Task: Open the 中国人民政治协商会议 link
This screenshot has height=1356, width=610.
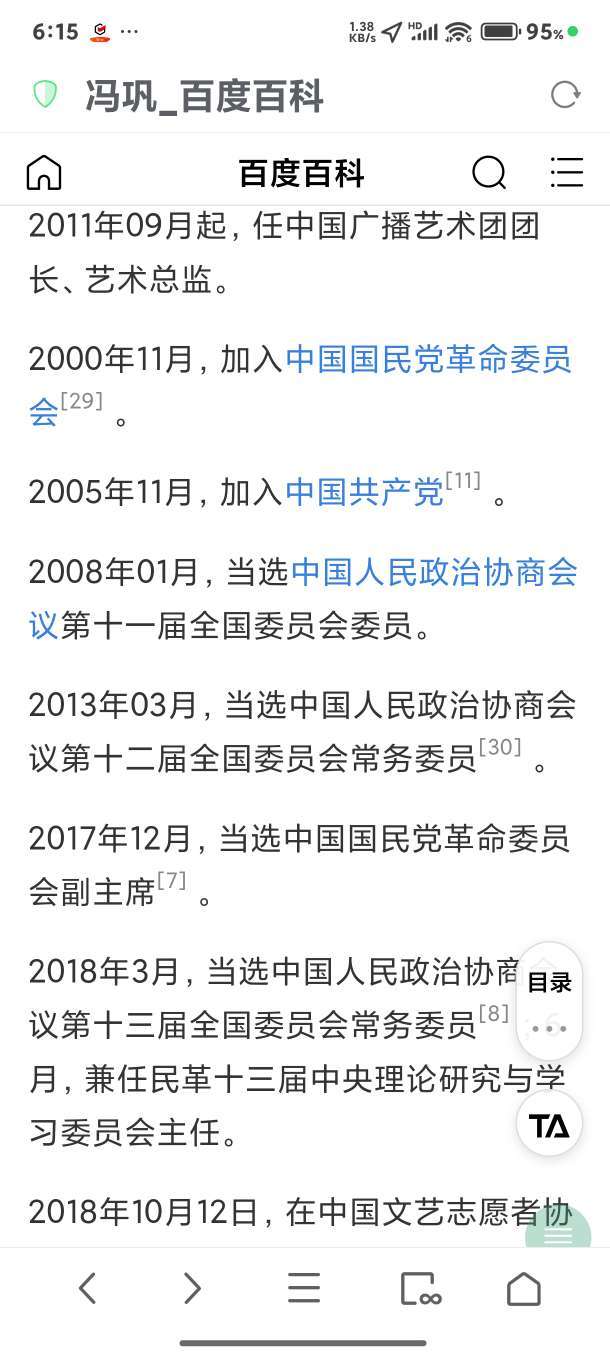Action: [303, 600]
